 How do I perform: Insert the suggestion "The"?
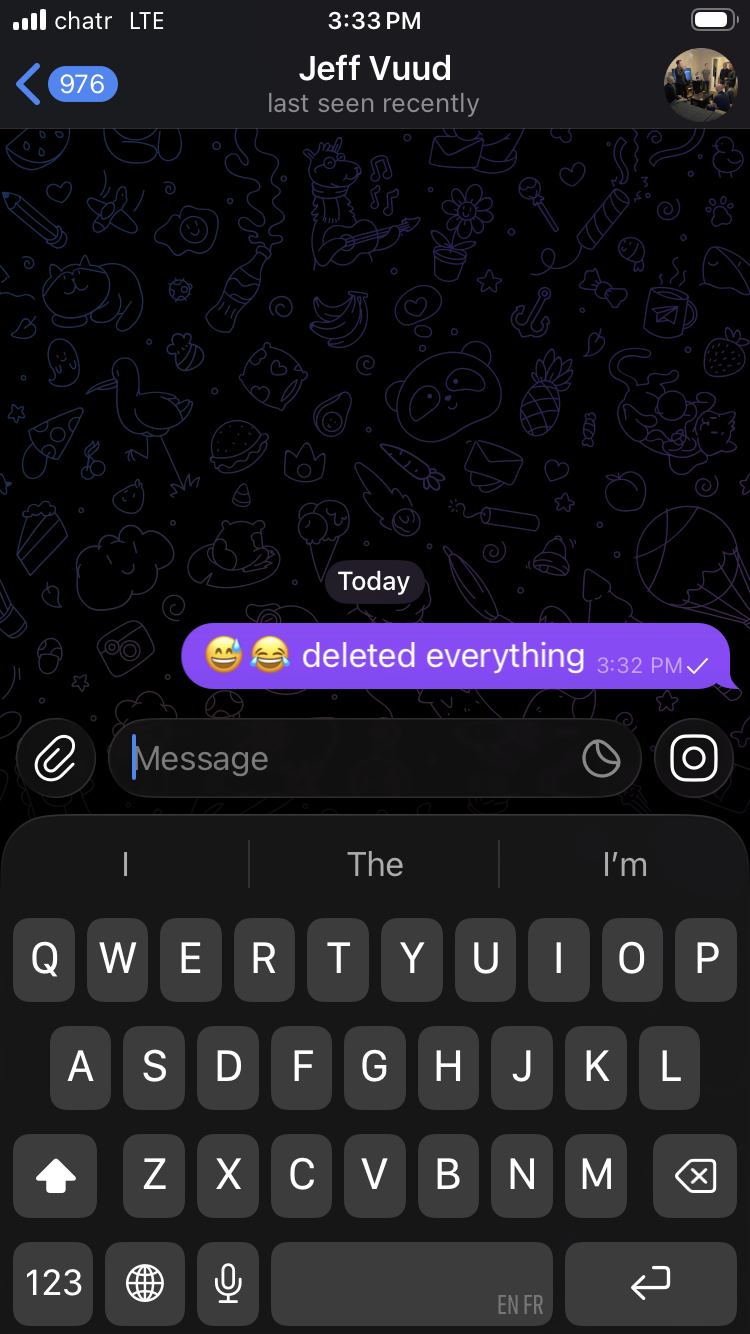tap(374, 865)
